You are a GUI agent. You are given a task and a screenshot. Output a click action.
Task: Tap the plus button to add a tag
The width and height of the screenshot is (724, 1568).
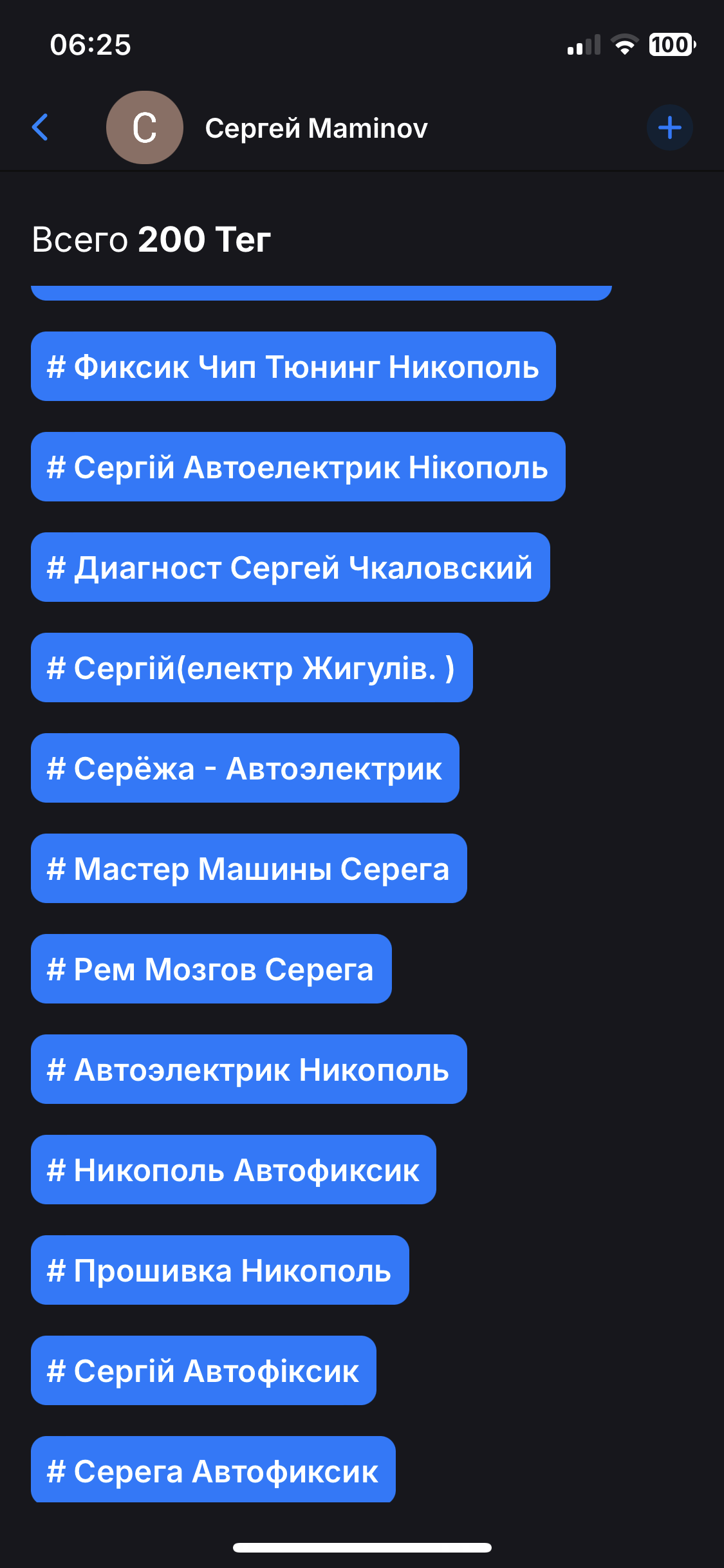[669, 127]
